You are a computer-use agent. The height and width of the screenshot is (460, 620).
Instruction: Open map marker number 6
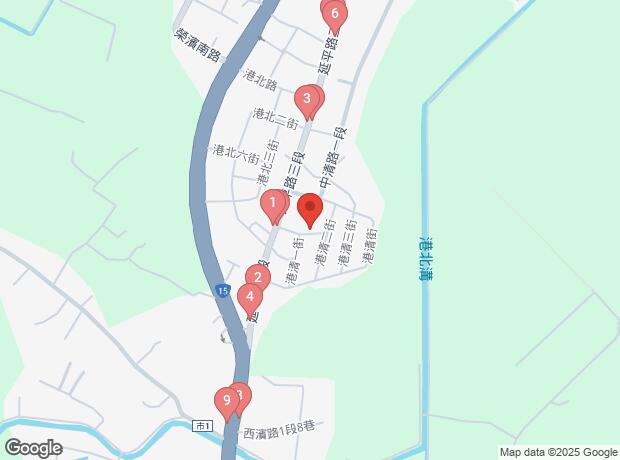coord(334,14)
